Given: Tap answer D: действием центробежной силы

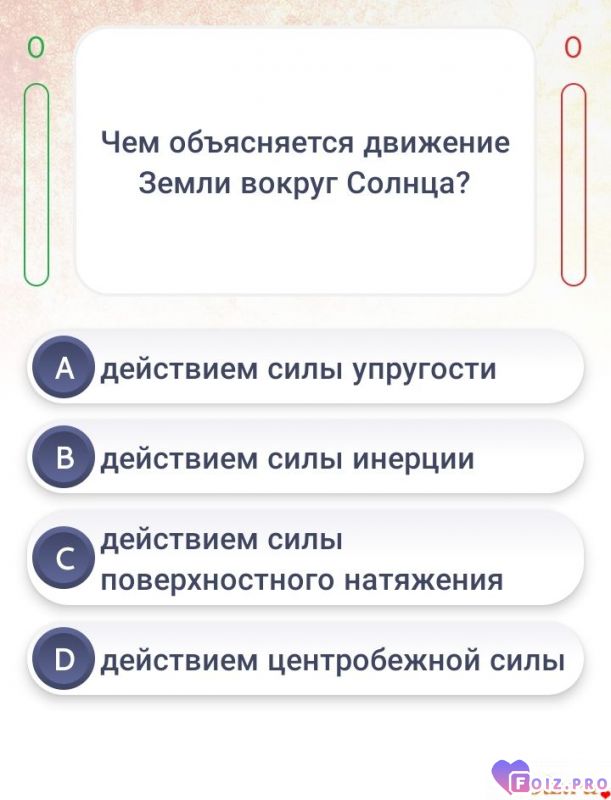Looking at the screenshot, I should [305, 660].
